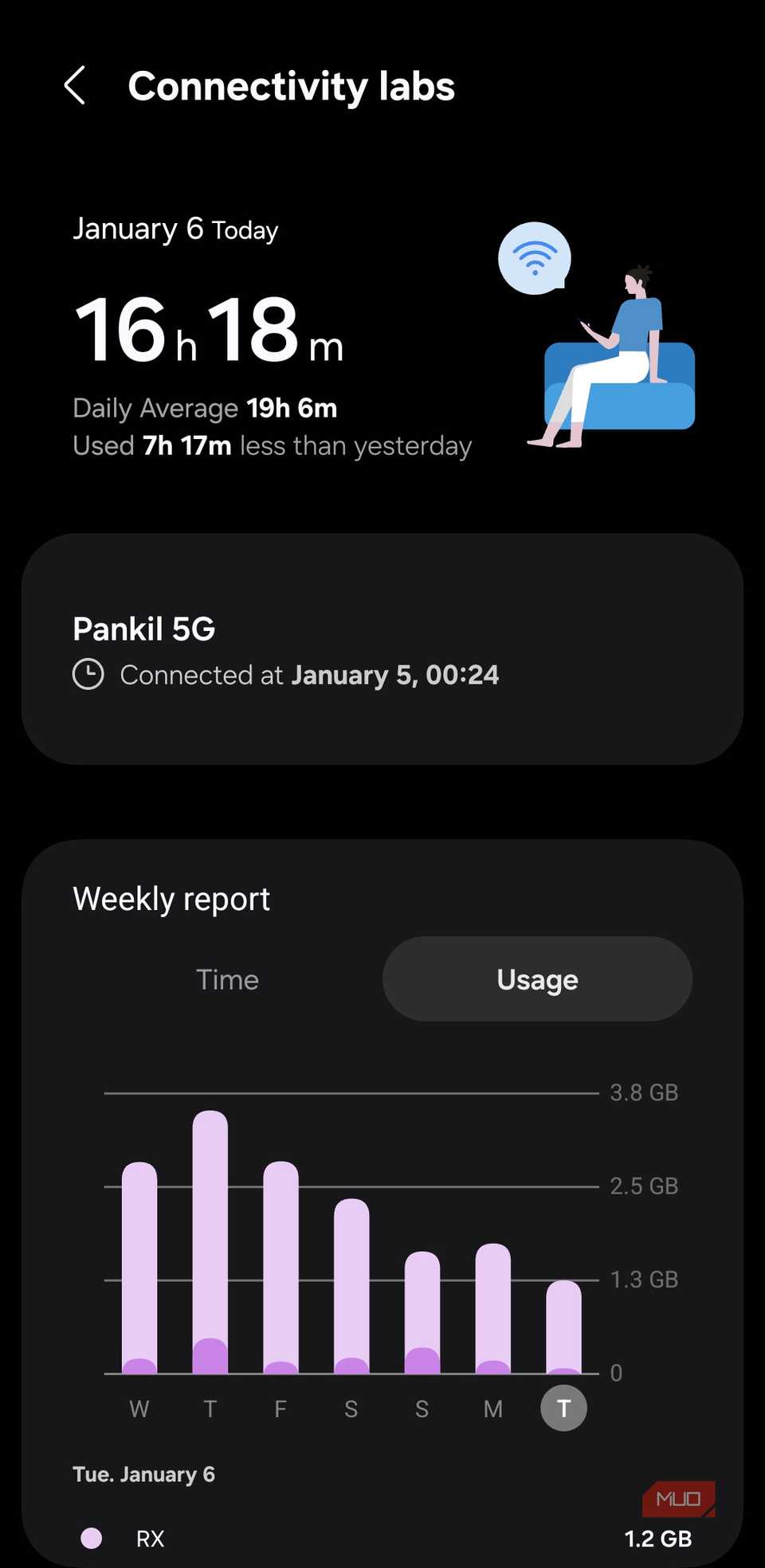Tap Monday's usage bar

click(x=492, y=1307)
